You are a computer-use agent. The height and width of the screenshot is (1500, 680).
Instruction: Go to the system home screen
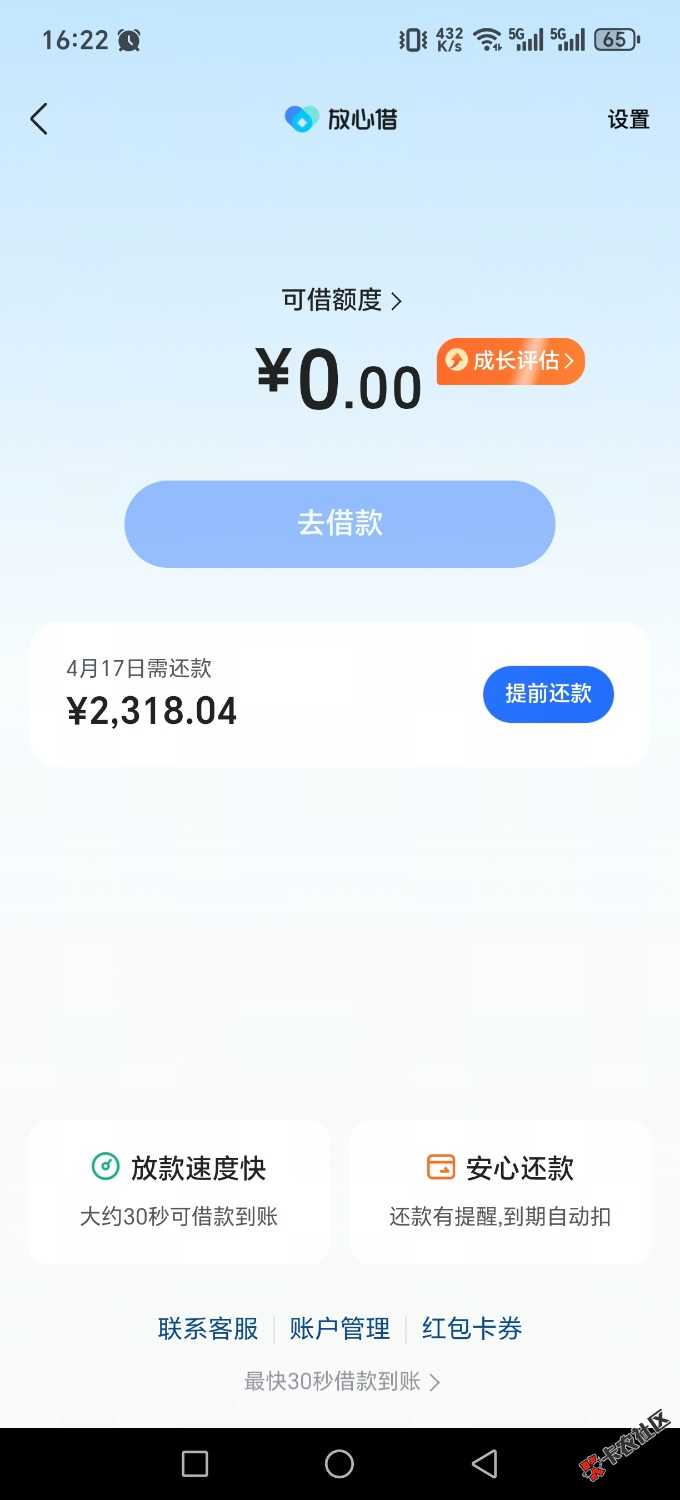point(340,1464)
